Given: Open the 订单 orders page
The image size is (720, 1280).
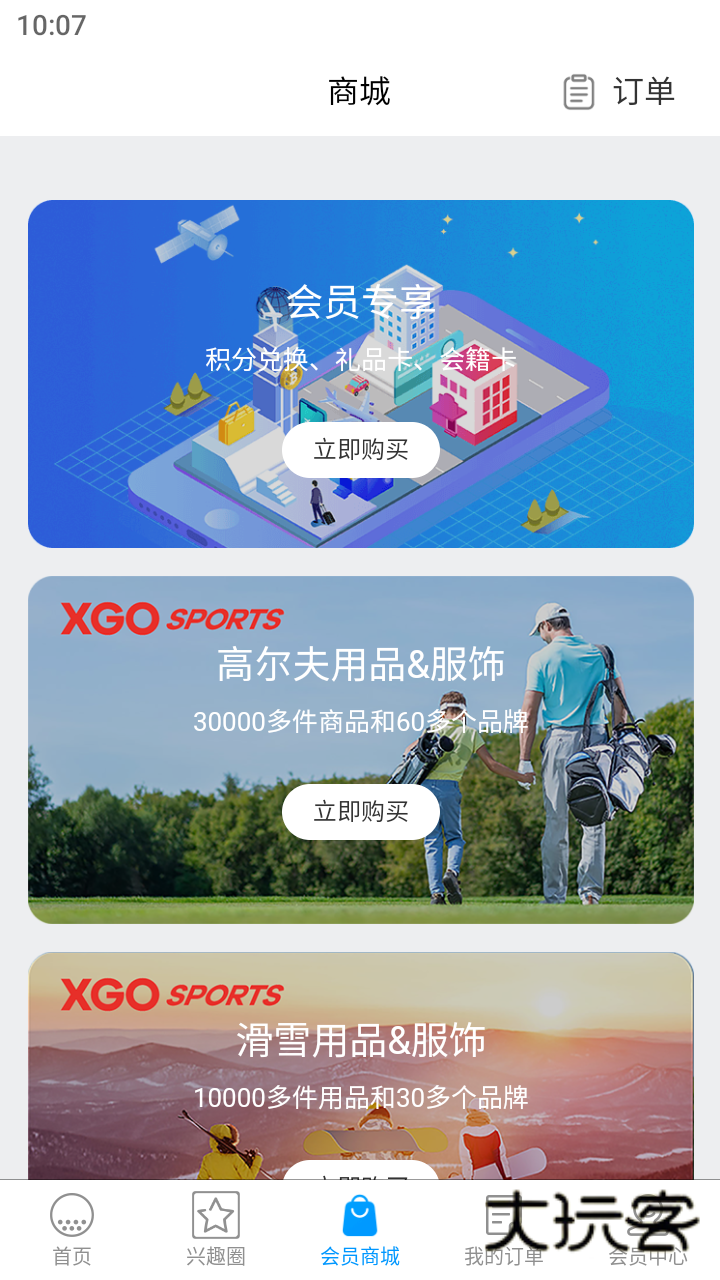Looking at the screenshot, I should pyautogui.click(x=620, y=92).
